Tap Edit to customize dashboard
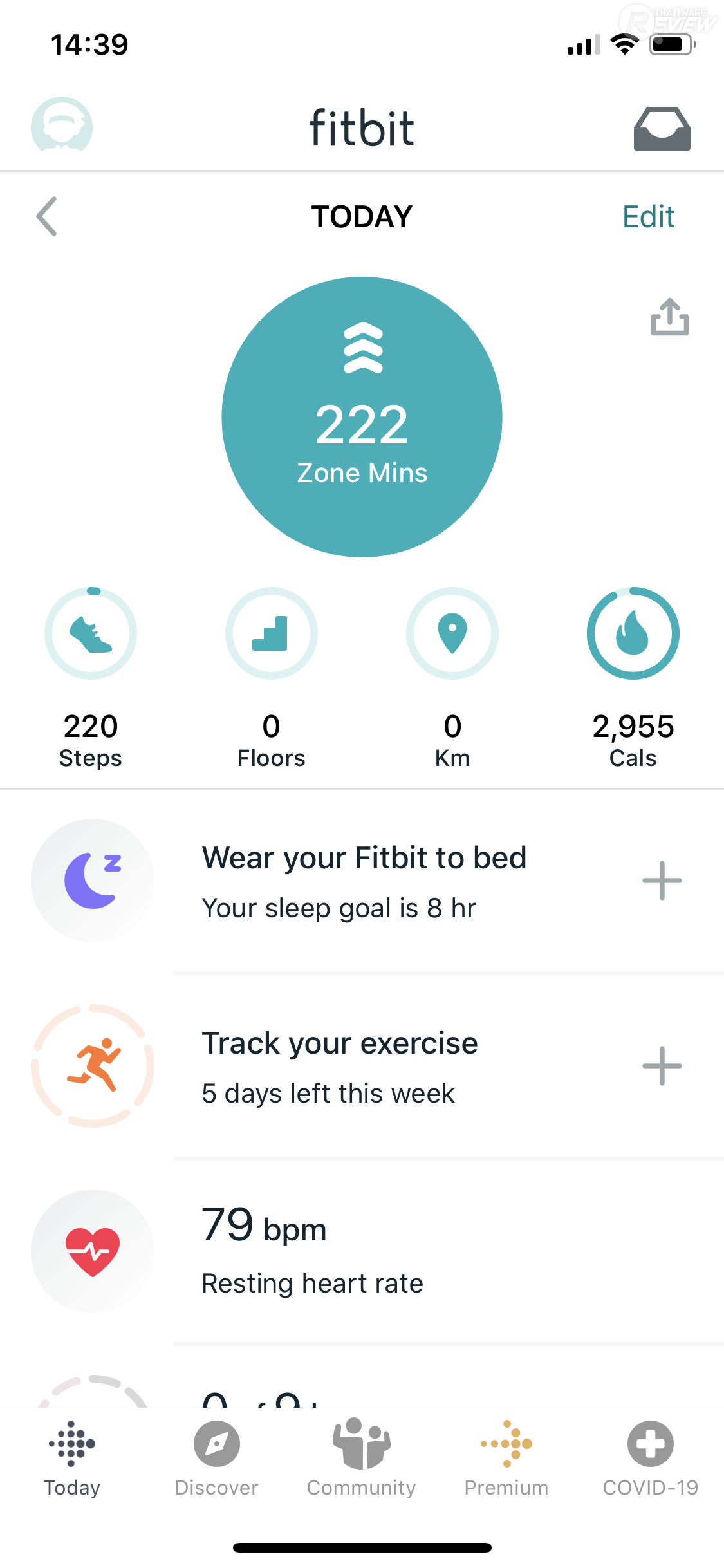 tap(648, 217)
